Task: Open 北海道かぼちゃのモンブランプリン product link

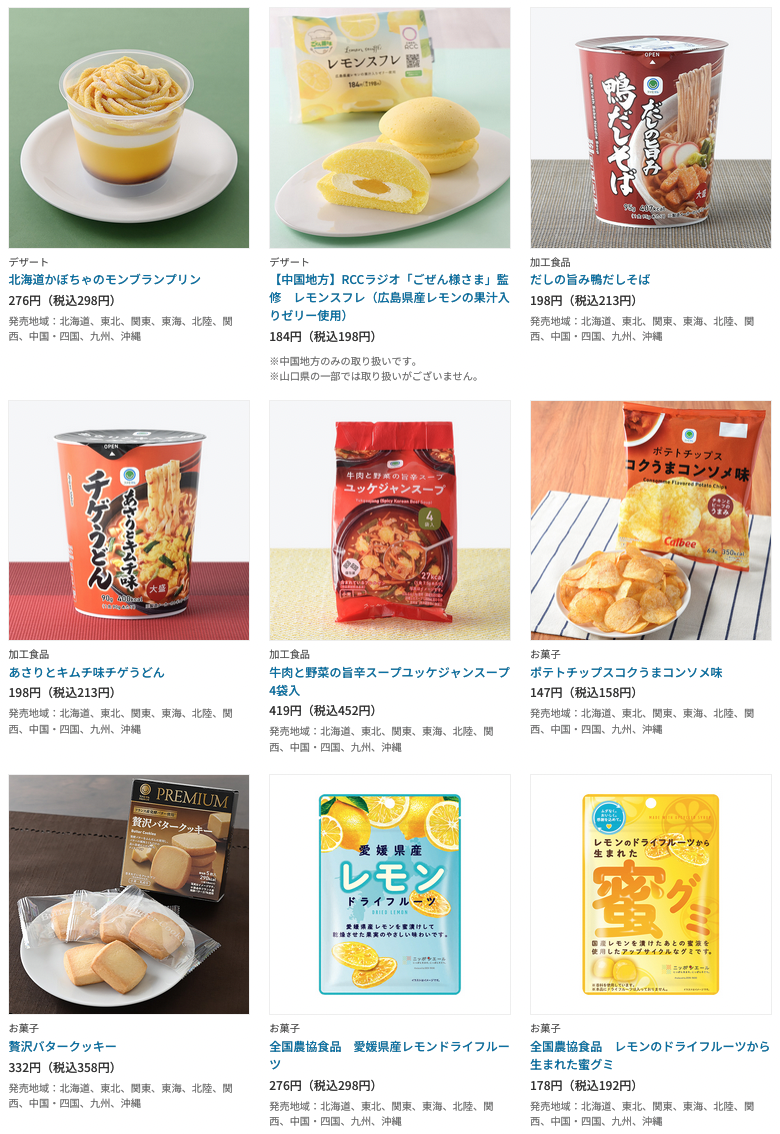Action: (x=105, y=280)
